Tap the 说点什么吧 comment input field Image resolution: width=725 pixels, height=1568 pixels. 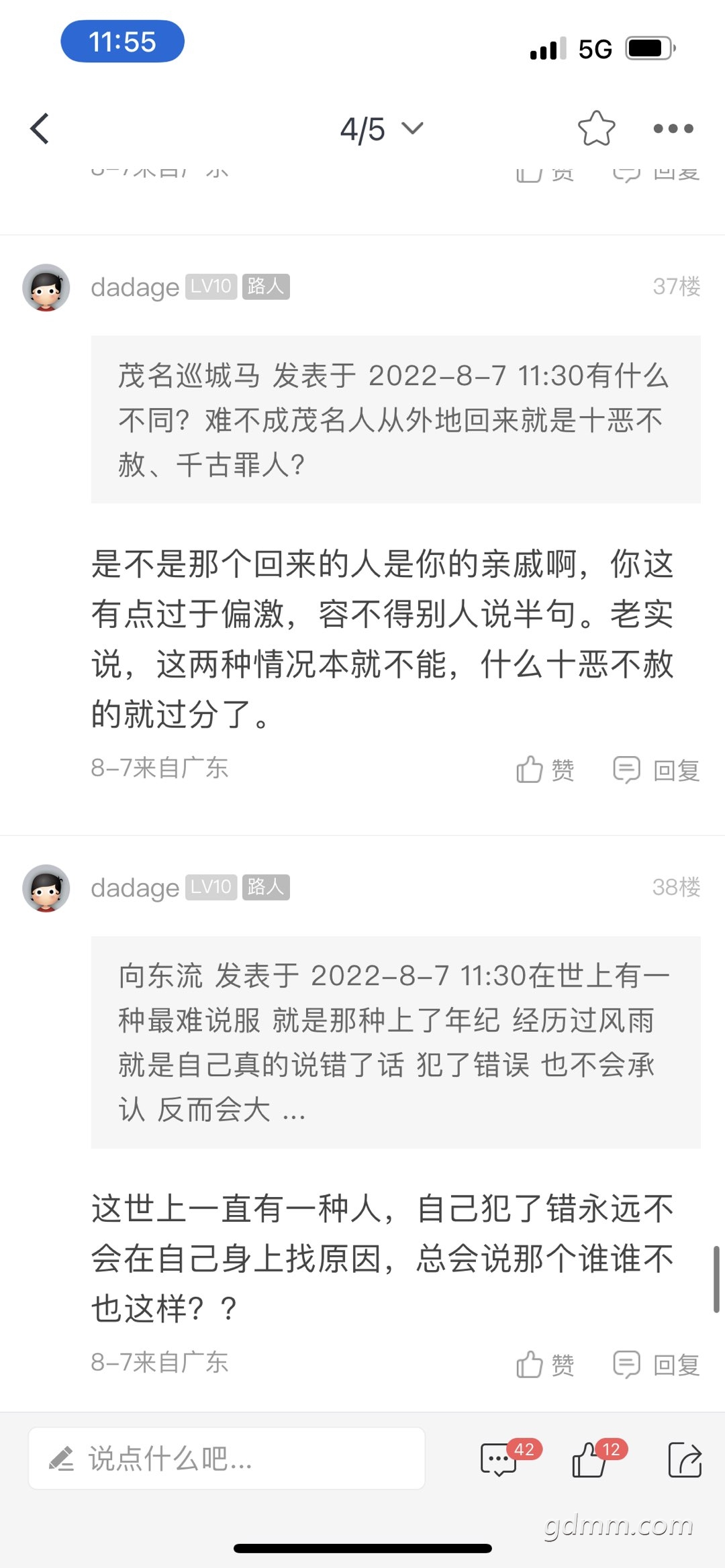227,1459
